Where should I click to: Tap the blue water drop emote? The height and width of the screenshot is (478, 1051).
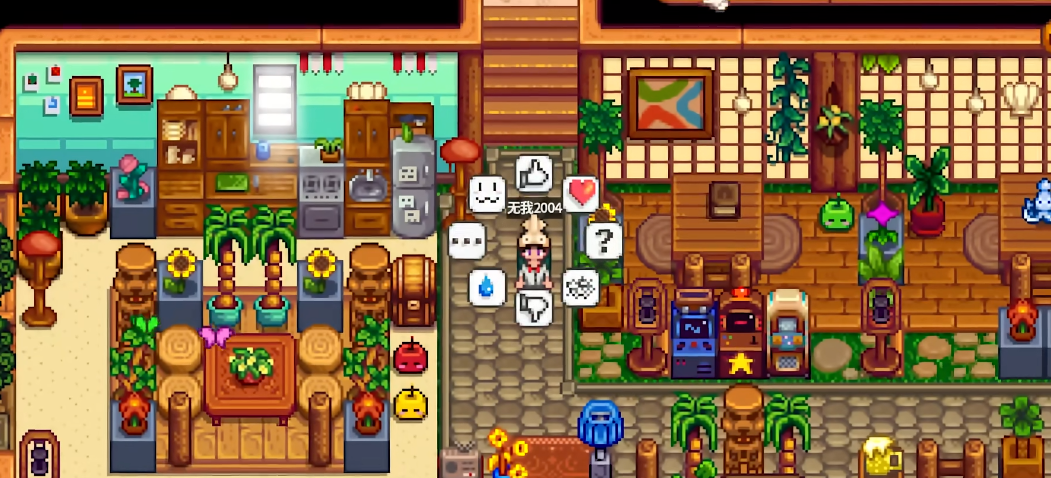coord(486,288)
